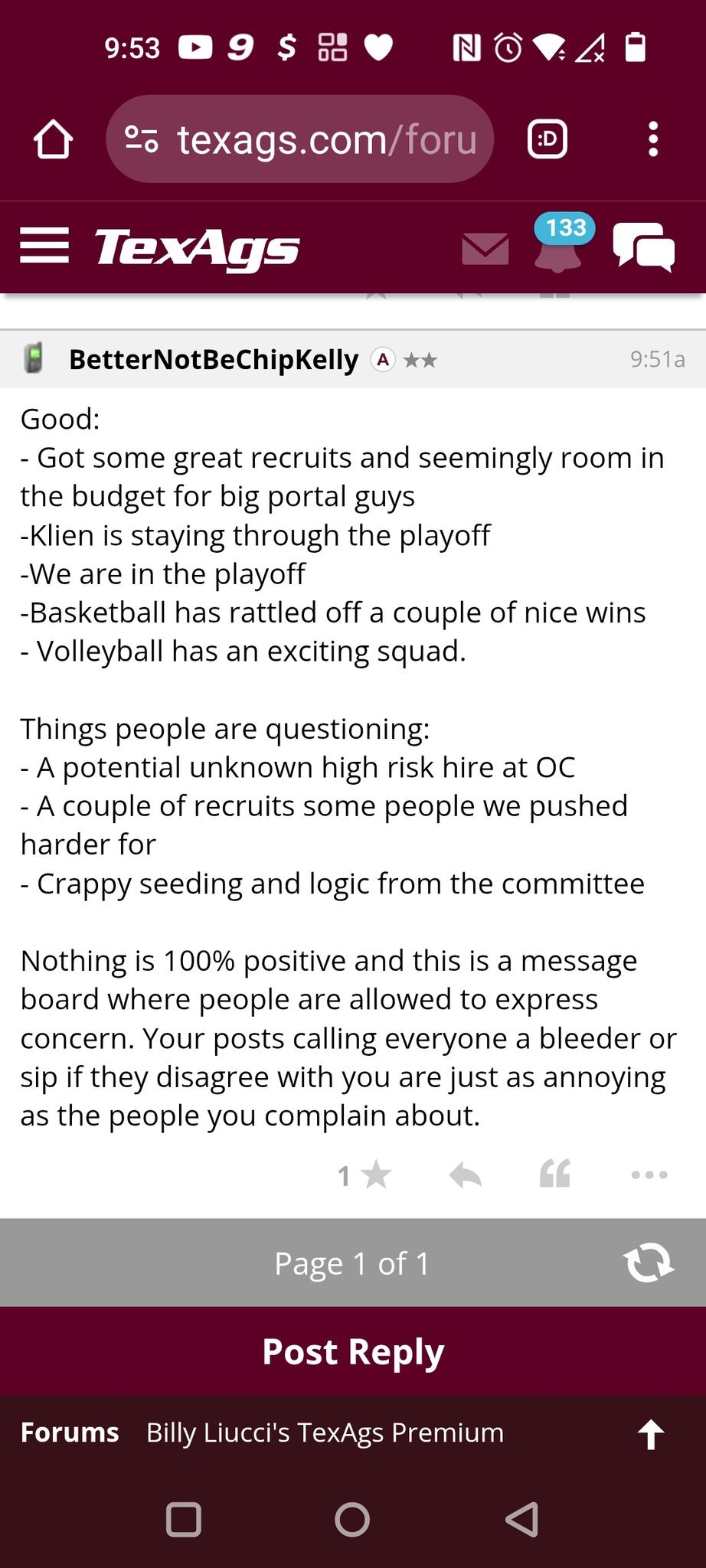
Task: Go to the browser home page
Action: point(53,139)
